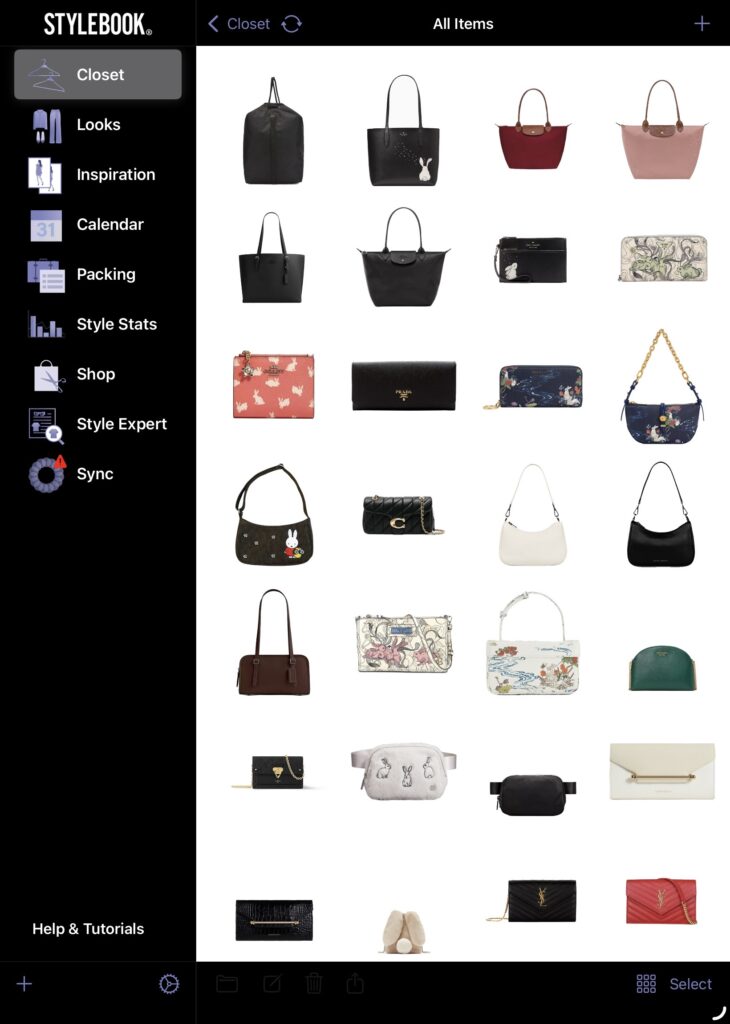
Task: Tap the refresh sync icon in header
Action: (x=291, y=24)
